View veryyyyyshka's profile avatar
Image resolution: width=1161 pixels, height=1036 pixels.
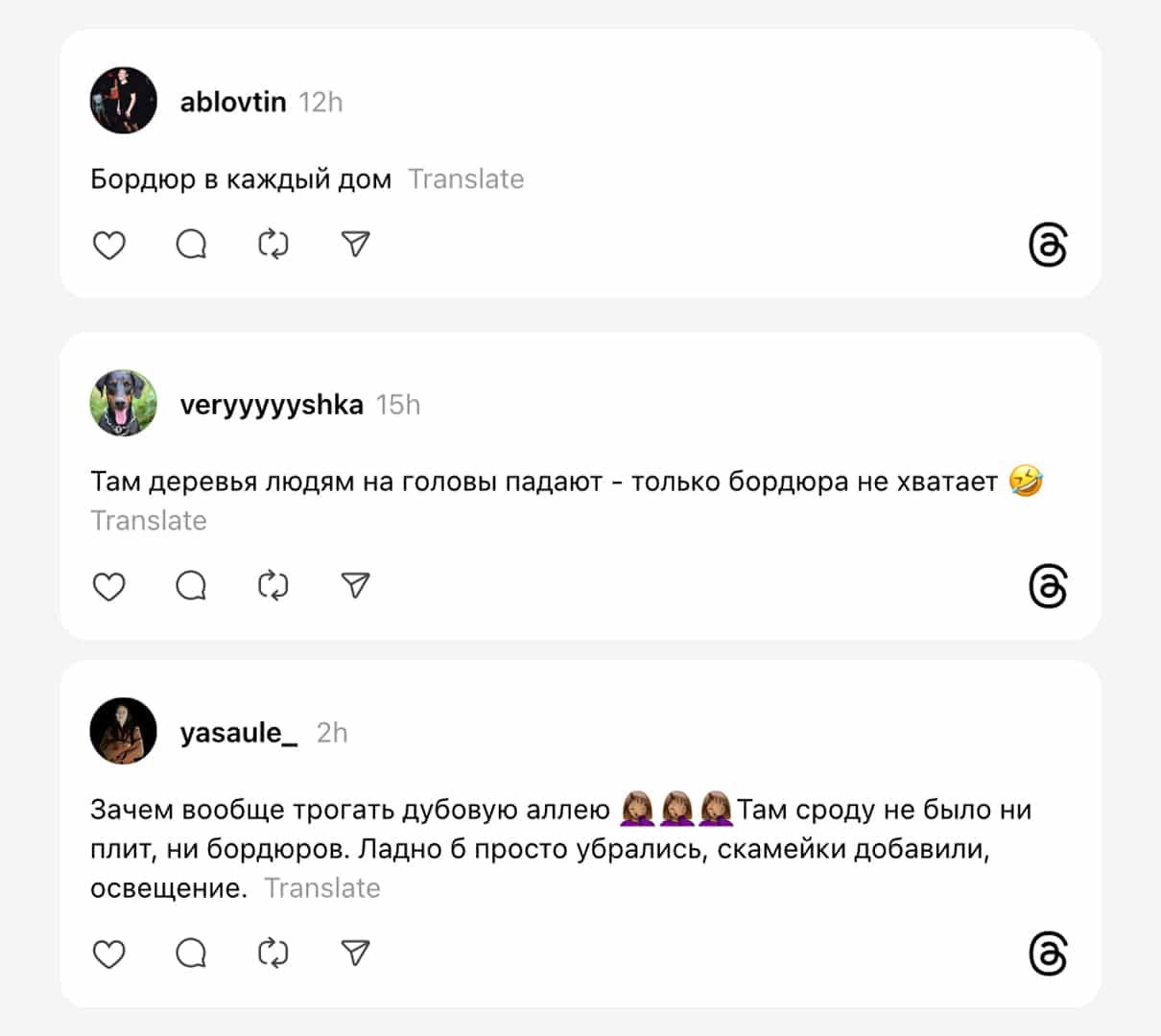point(124,404)
